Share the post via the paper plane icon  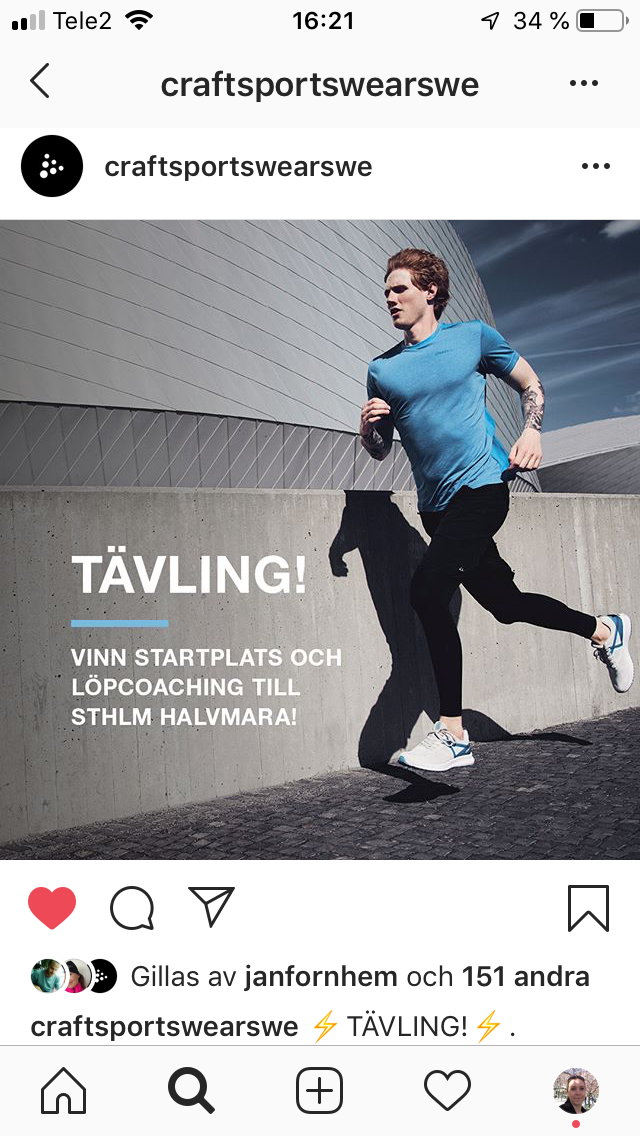pos(211,907)
